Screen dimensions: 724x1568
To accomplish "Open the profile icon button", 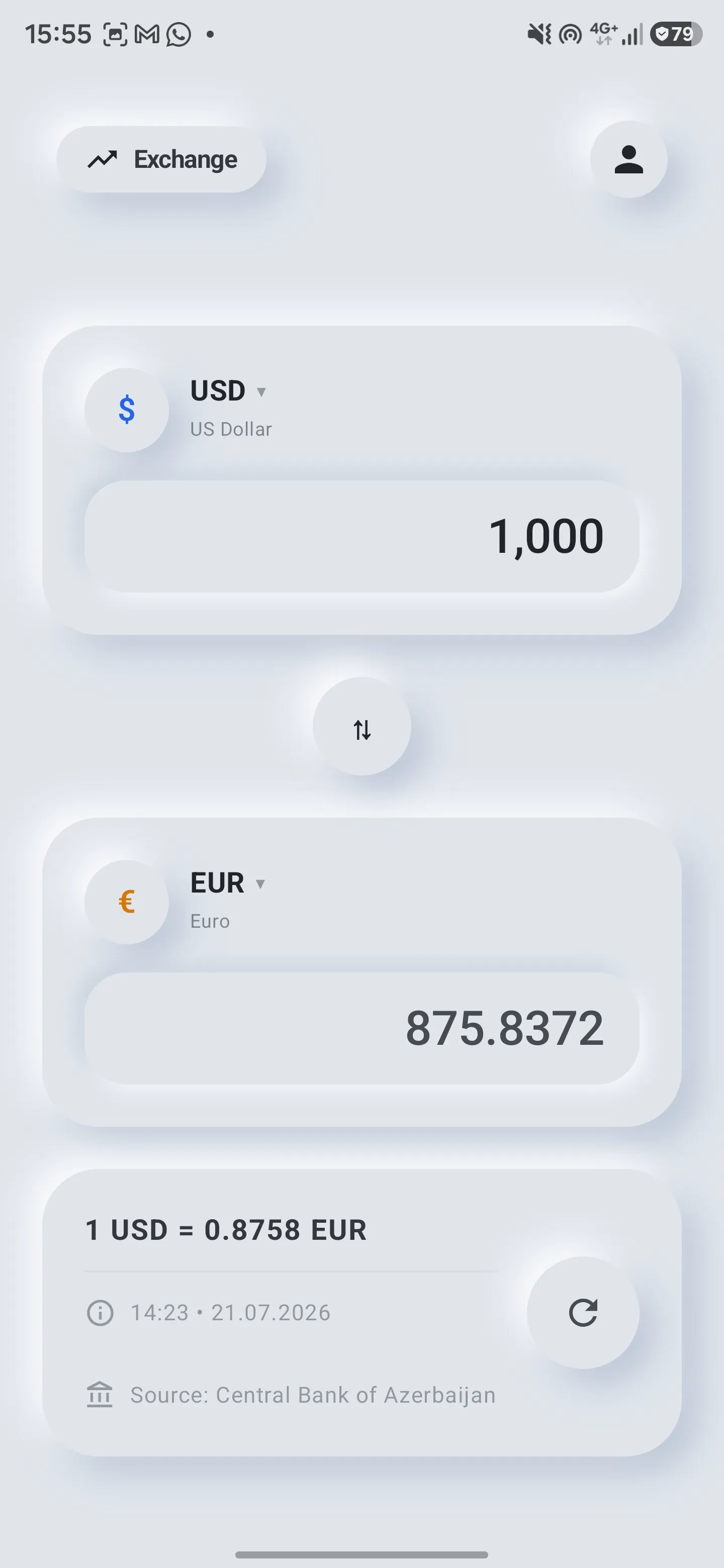I will pyautogui.click(x=628, y=159).
